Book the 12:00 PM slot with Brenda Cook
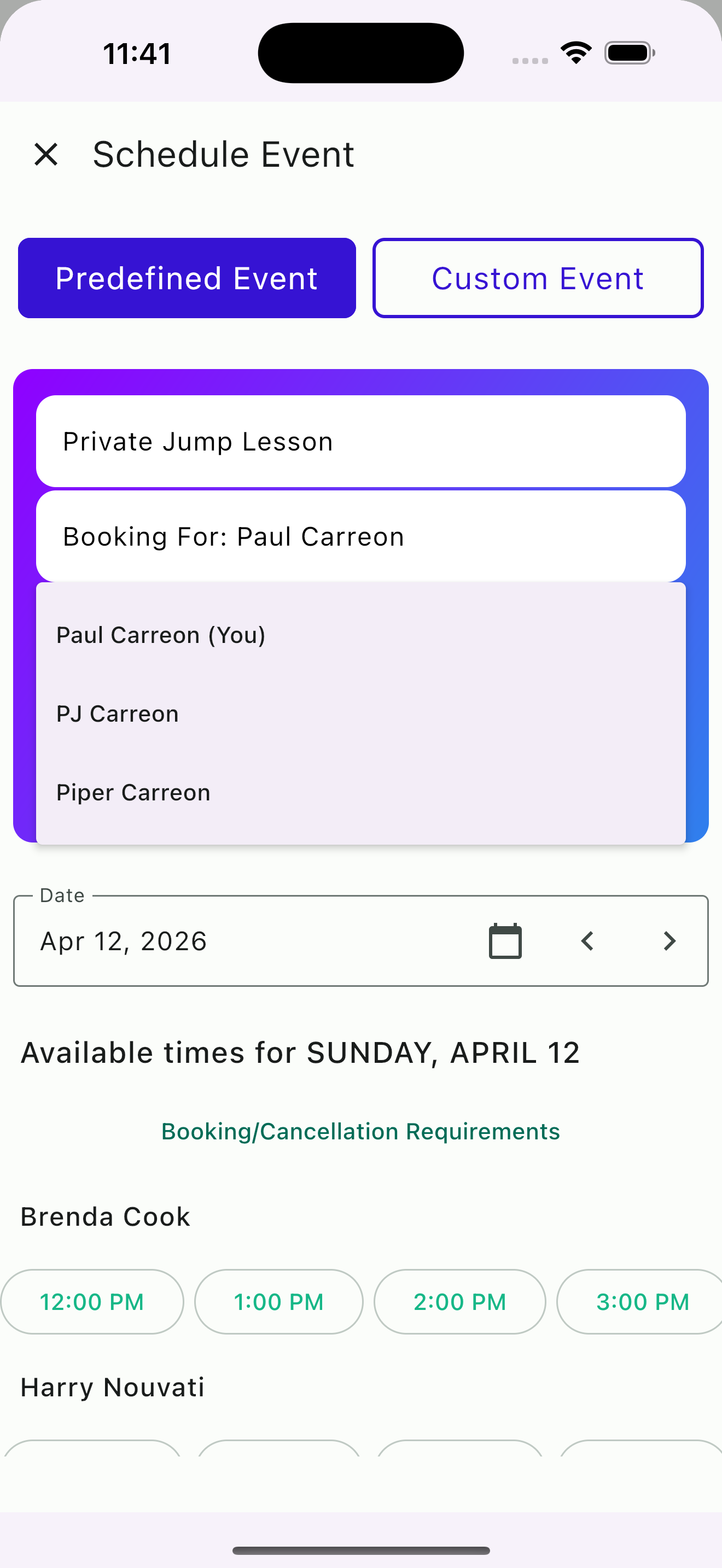722x1568 pixels. pyautogui.click(x=92, y=1301)
